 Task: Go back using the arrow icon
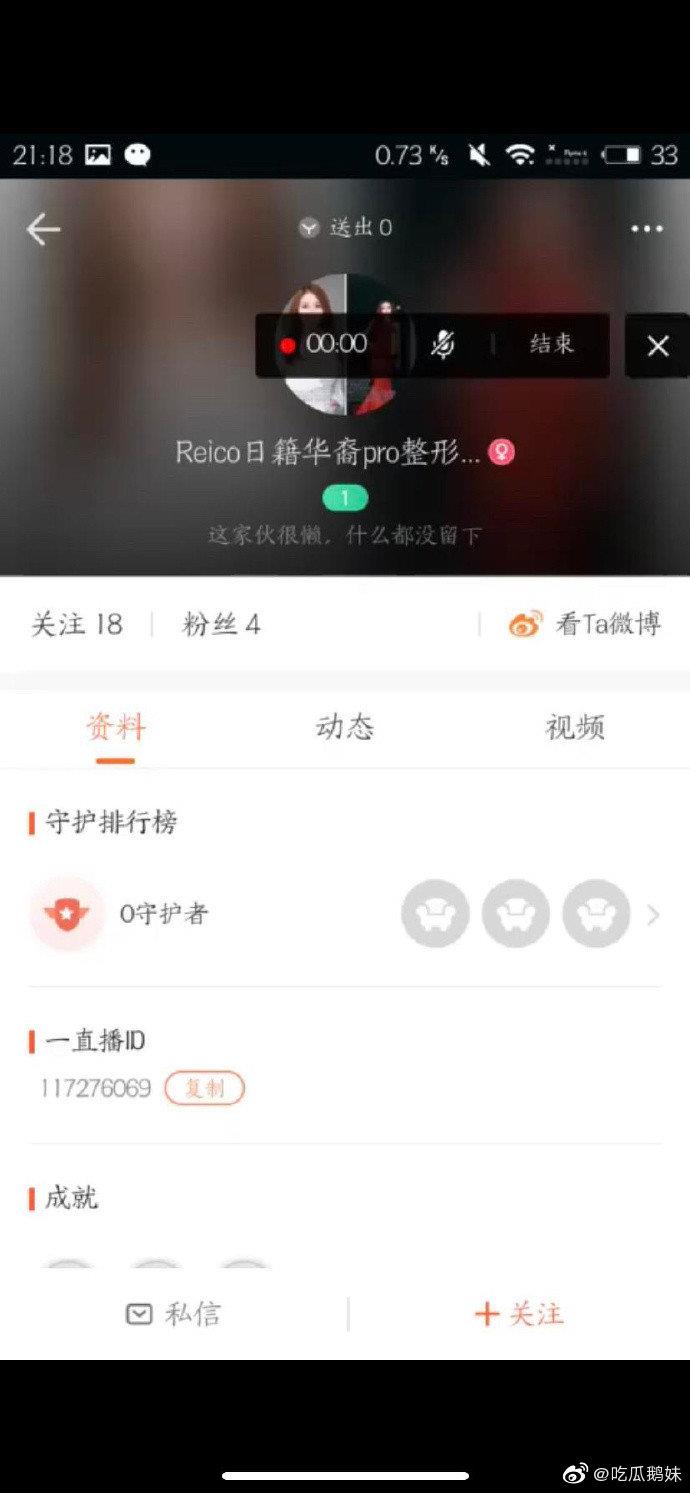(x=43, y=230)
